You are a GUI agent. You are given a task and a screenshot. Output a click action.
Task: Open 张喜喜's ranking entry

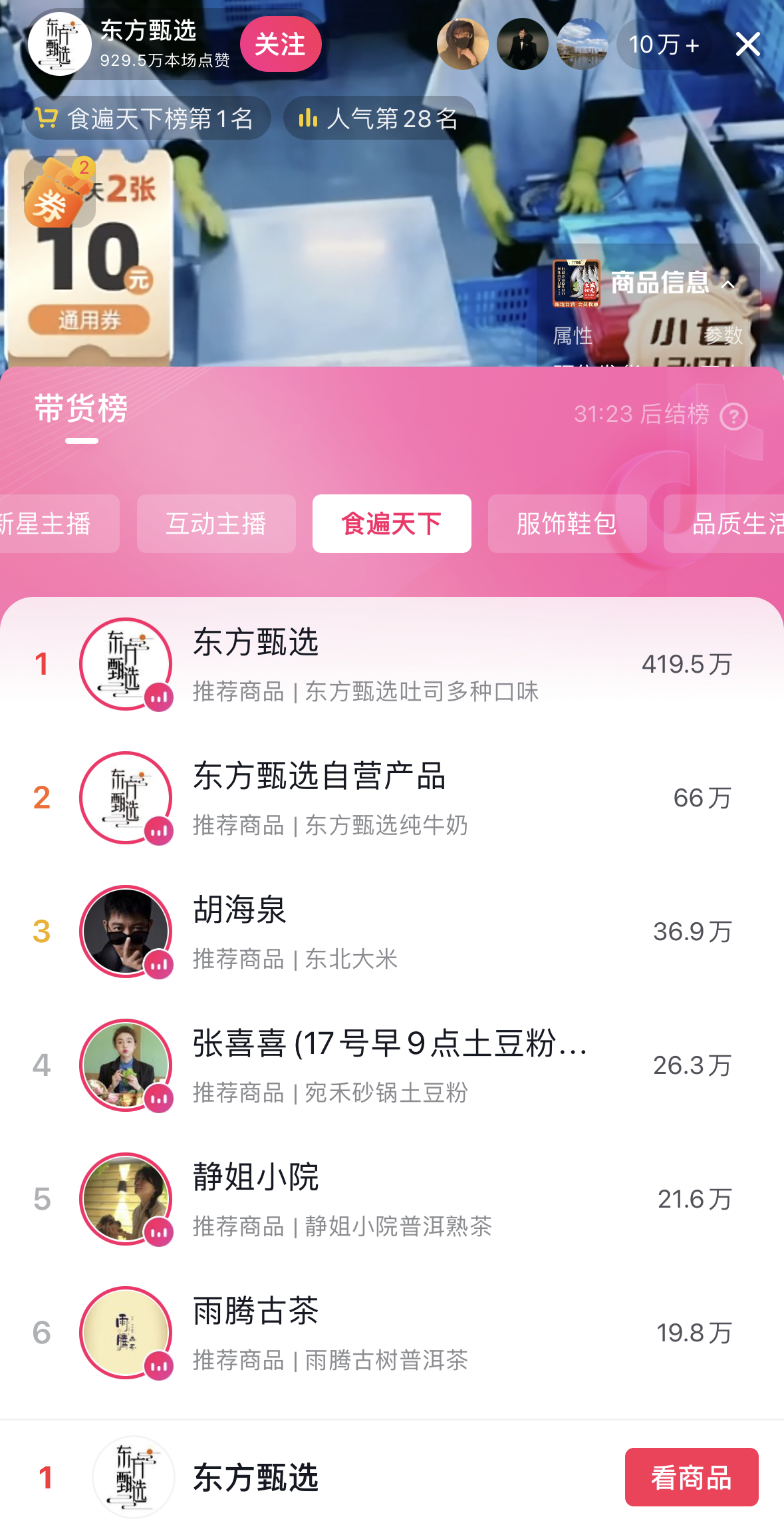coord(392,1065)
